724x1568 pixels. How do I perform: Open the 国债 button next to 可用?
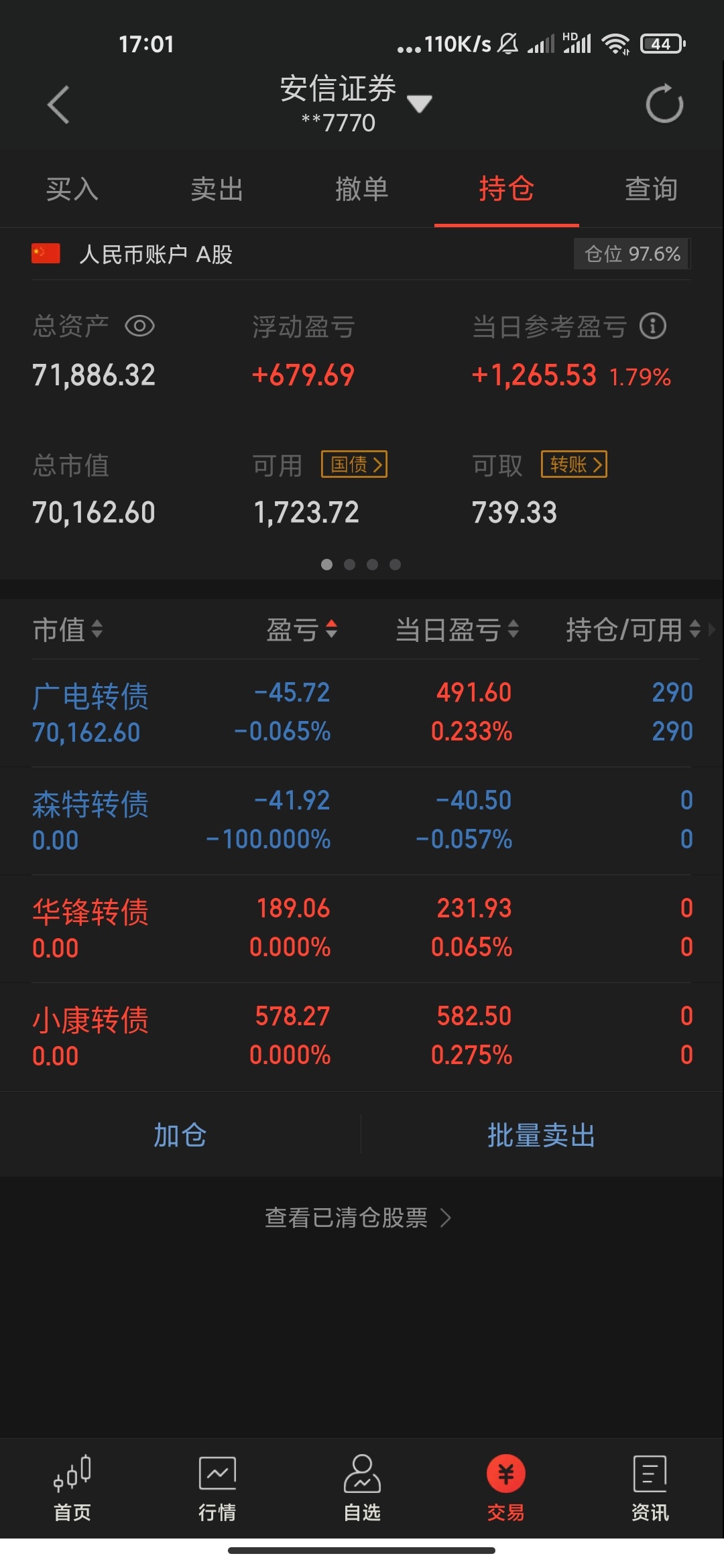pos(355,464)
